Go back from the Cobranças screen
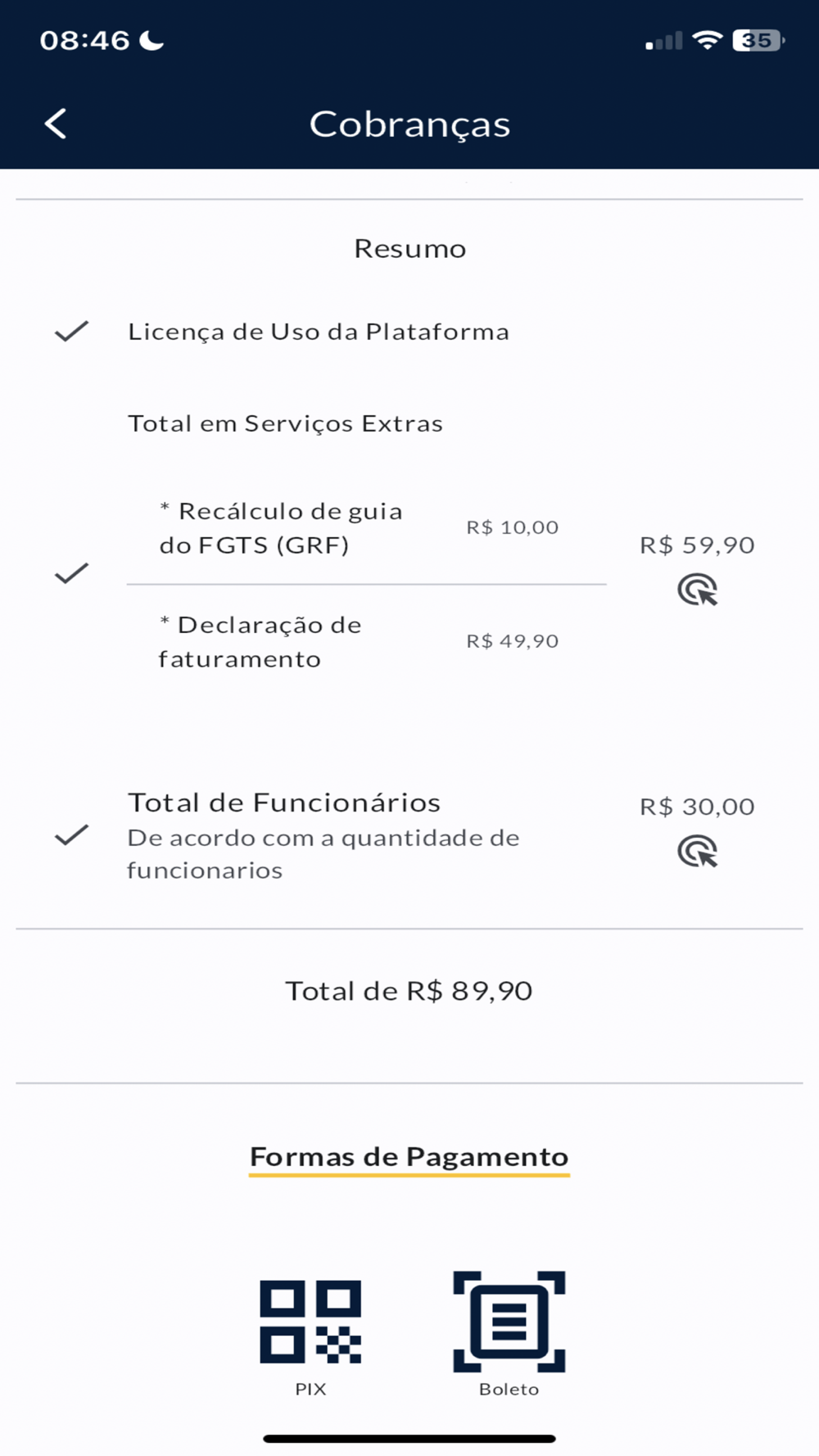Screen dimensions: 819x1456 55,124
